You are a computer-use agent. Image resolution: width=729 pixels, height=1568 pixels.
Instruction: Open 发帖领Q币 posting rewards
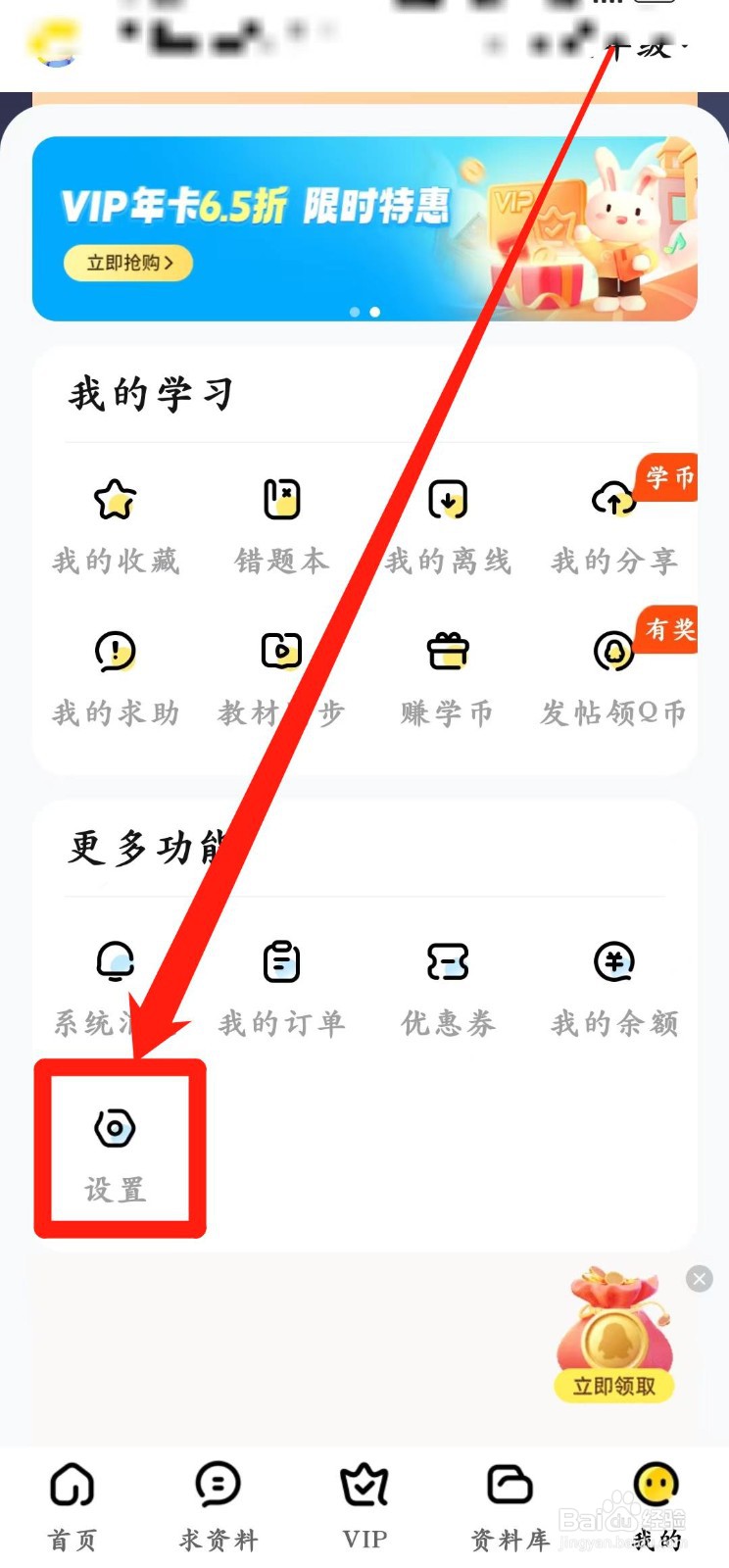tap(613, 676)
